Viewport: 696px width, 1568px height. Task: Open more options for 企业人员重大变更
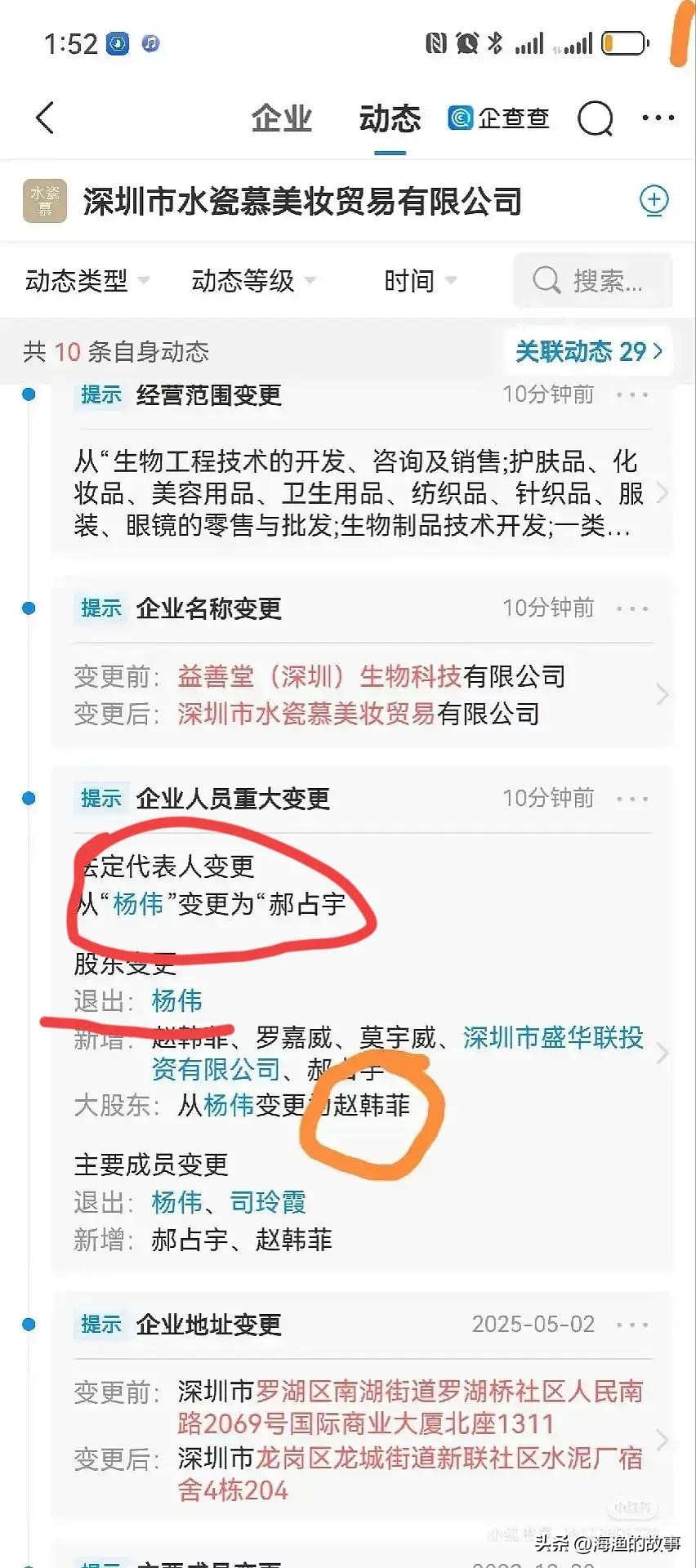pyautogui.click(x=632, y=799)
